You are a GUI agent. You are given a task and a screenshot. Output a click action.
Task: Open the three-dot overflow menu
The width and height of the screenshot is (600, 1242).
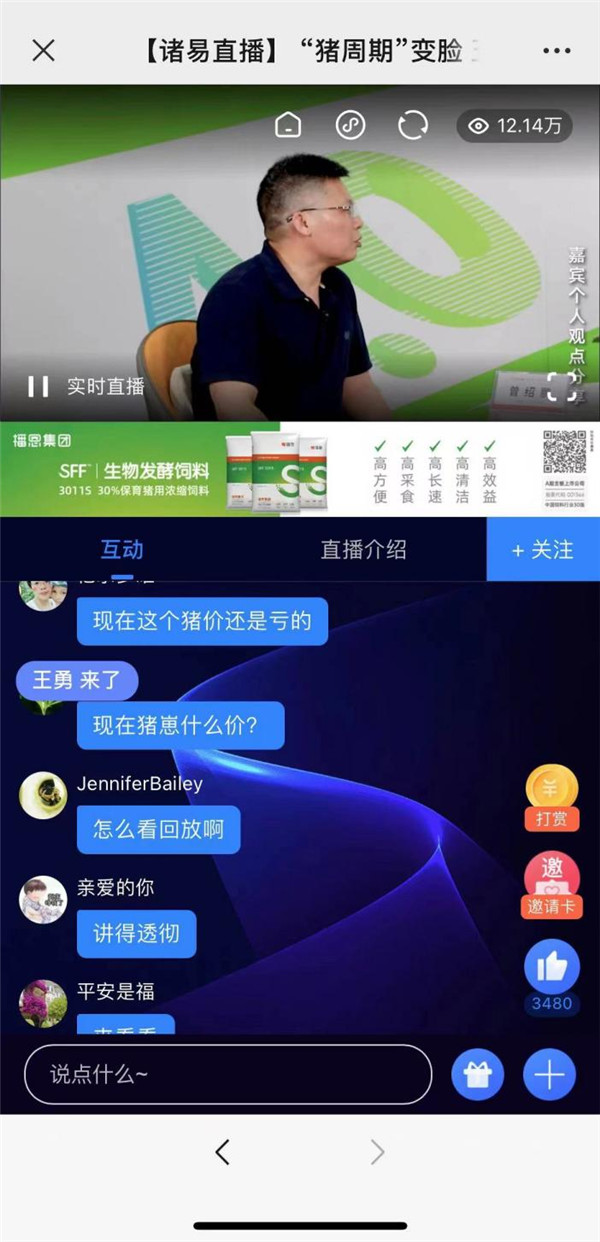coord(557,50)
